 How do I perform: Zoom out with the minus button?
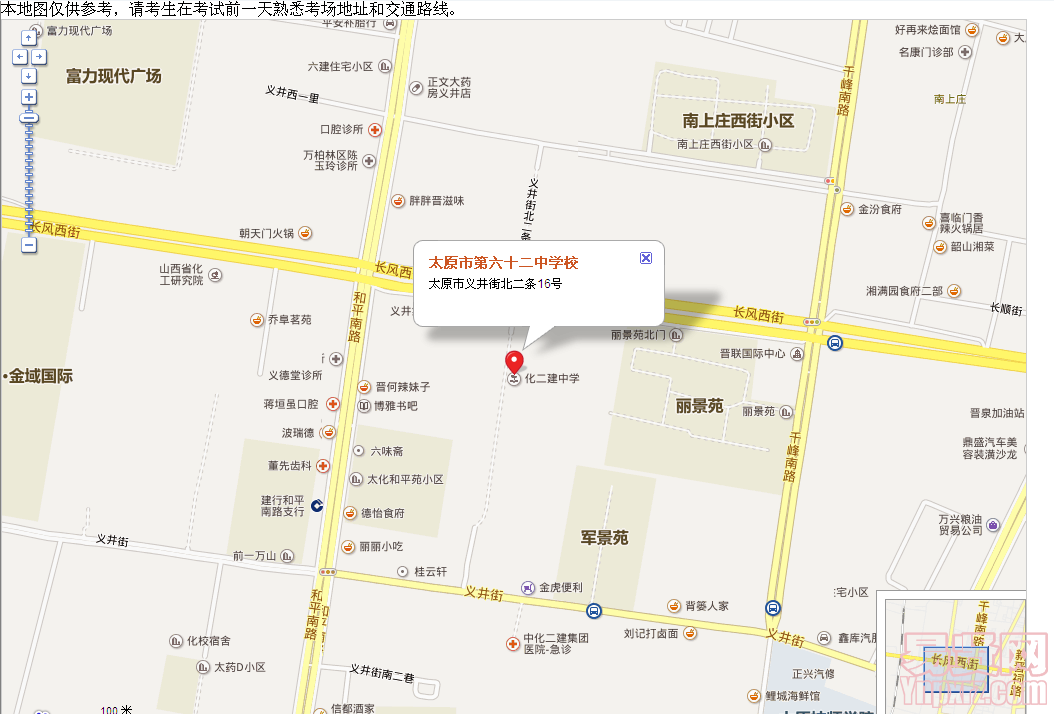tap(29, 245)
